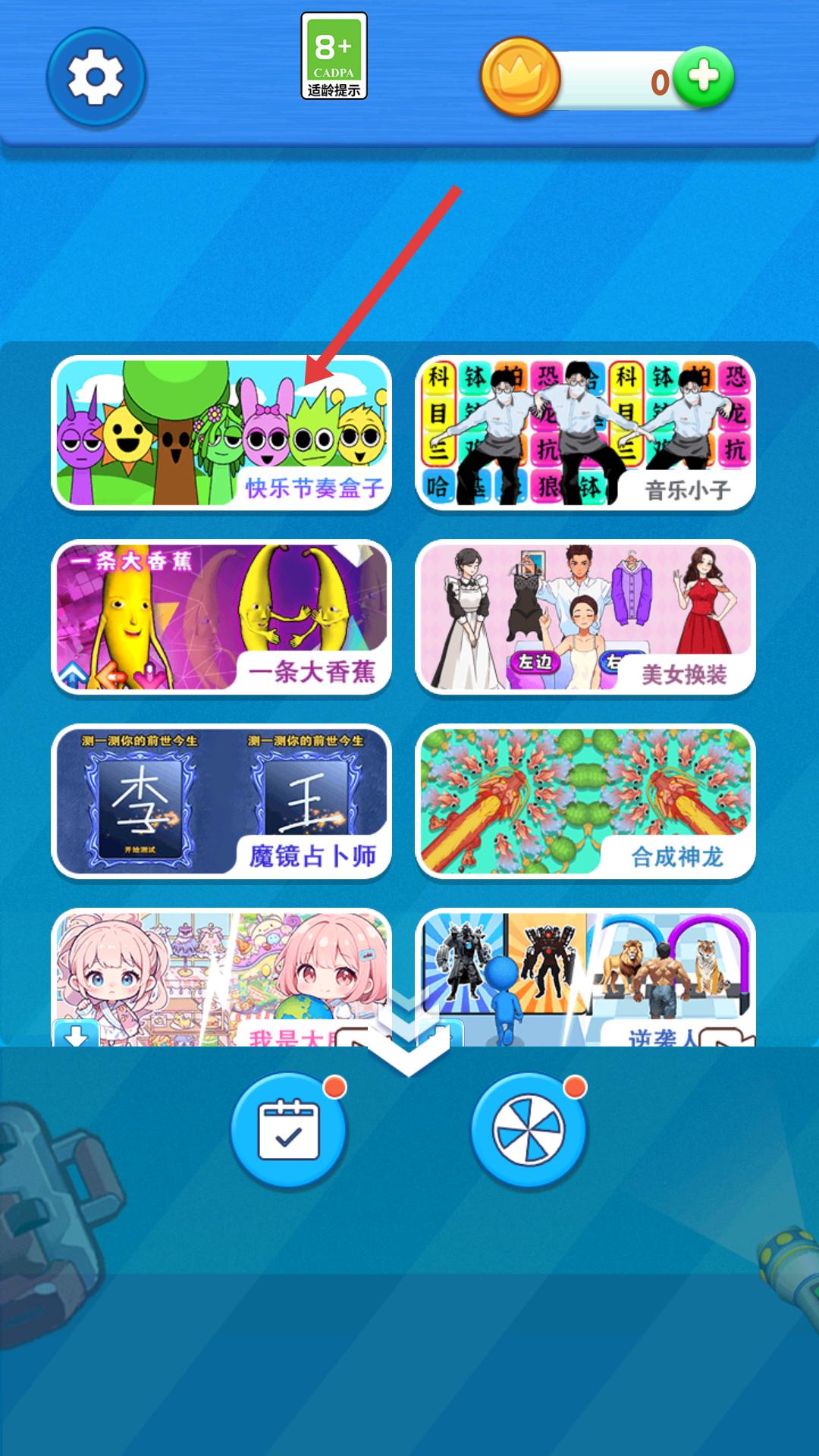Open the 美女换装 dress-up game
Screen dimensions: 819x1456
585,617
